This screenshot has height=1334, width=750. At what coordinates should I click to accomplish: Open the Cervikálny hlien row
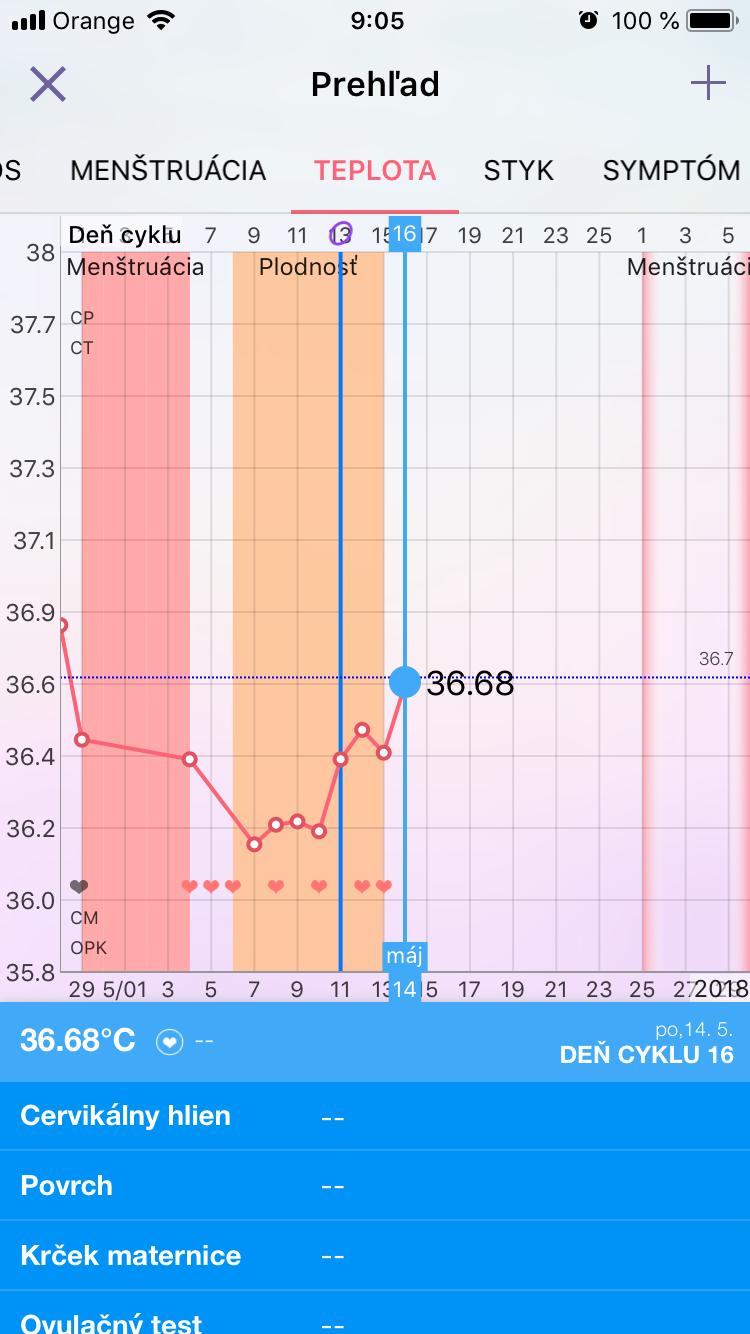[x=375, y=1116]
